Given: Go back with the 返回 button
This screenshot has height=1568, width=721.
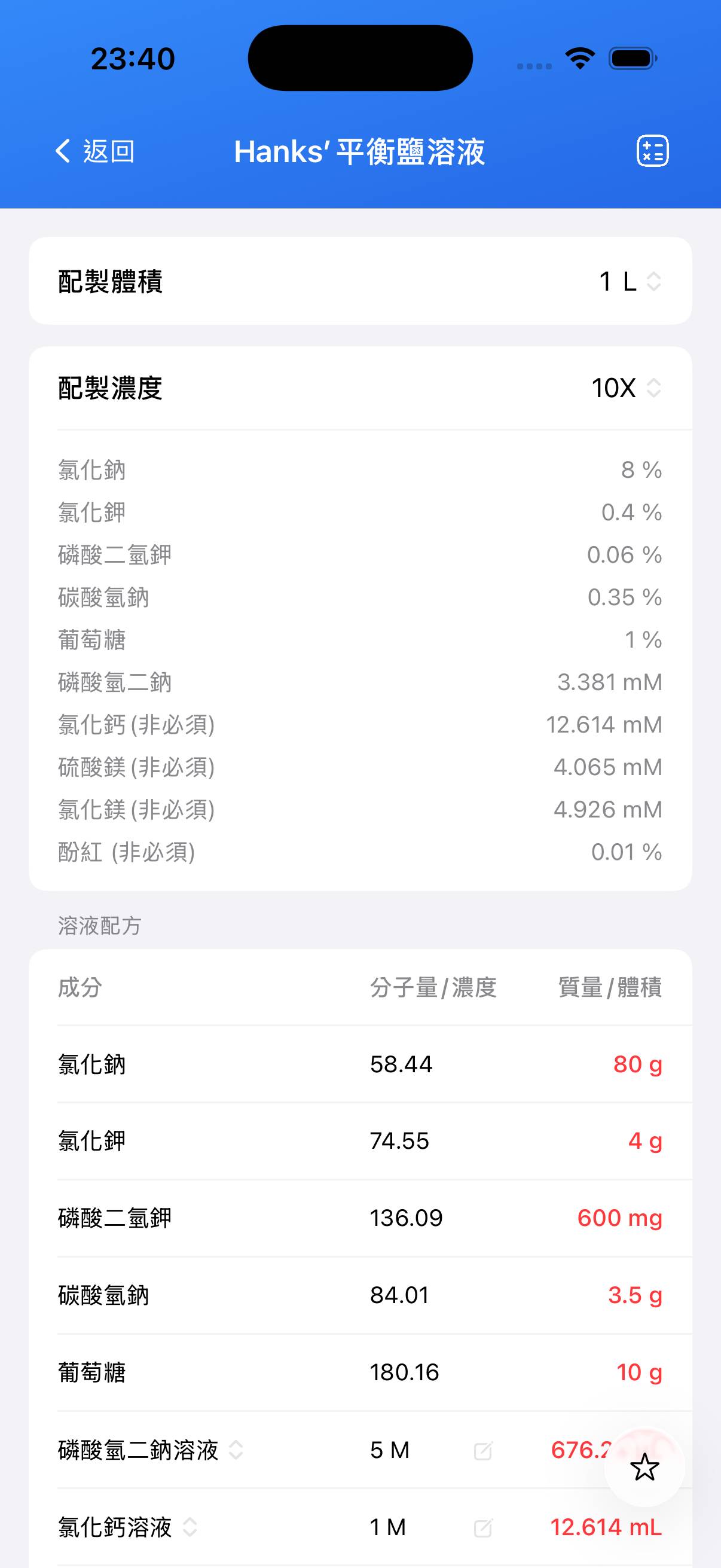Looking at the screenshot, I should 95,151.
